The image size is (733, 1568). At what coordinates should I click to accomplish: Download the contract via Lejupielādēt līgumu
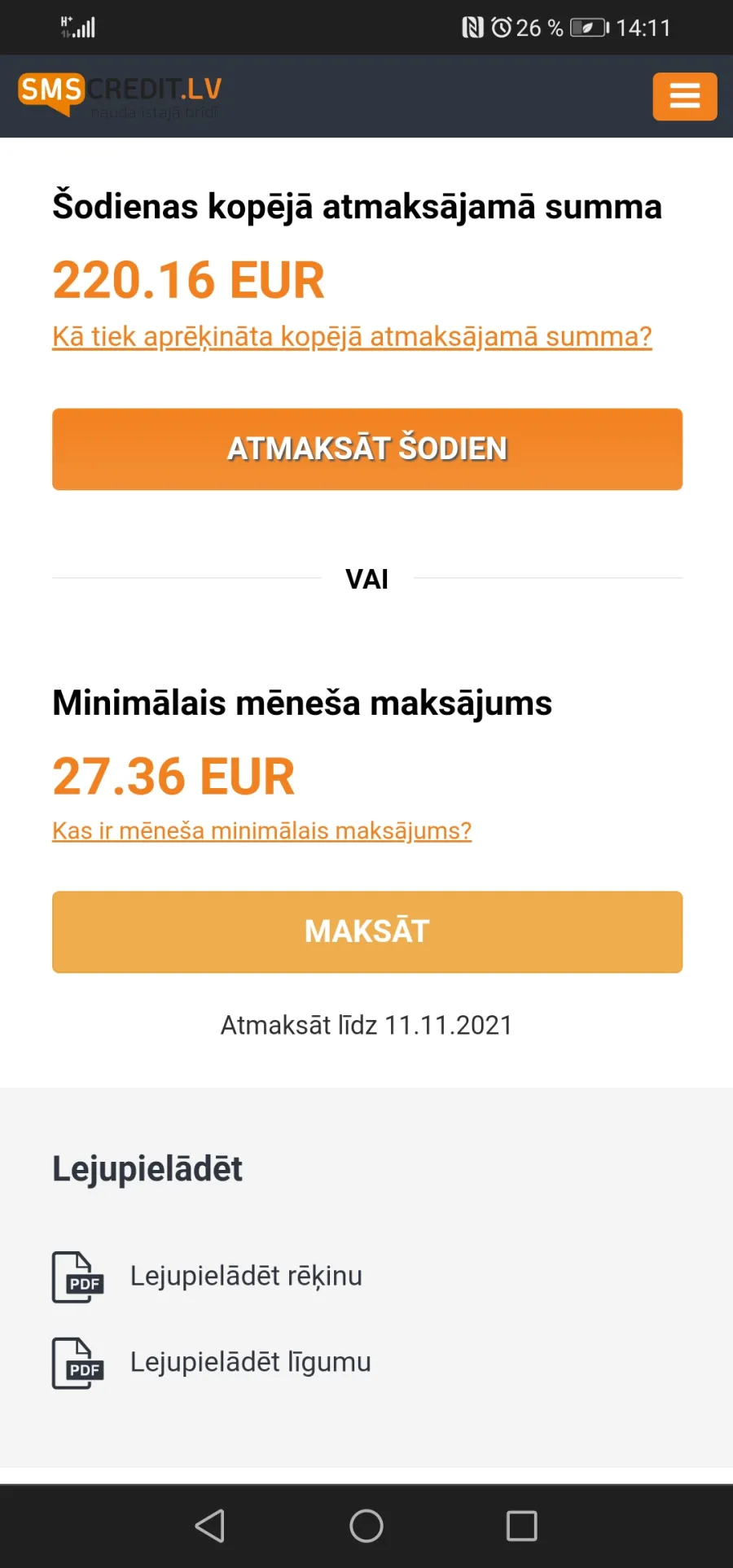[212, 1363]
